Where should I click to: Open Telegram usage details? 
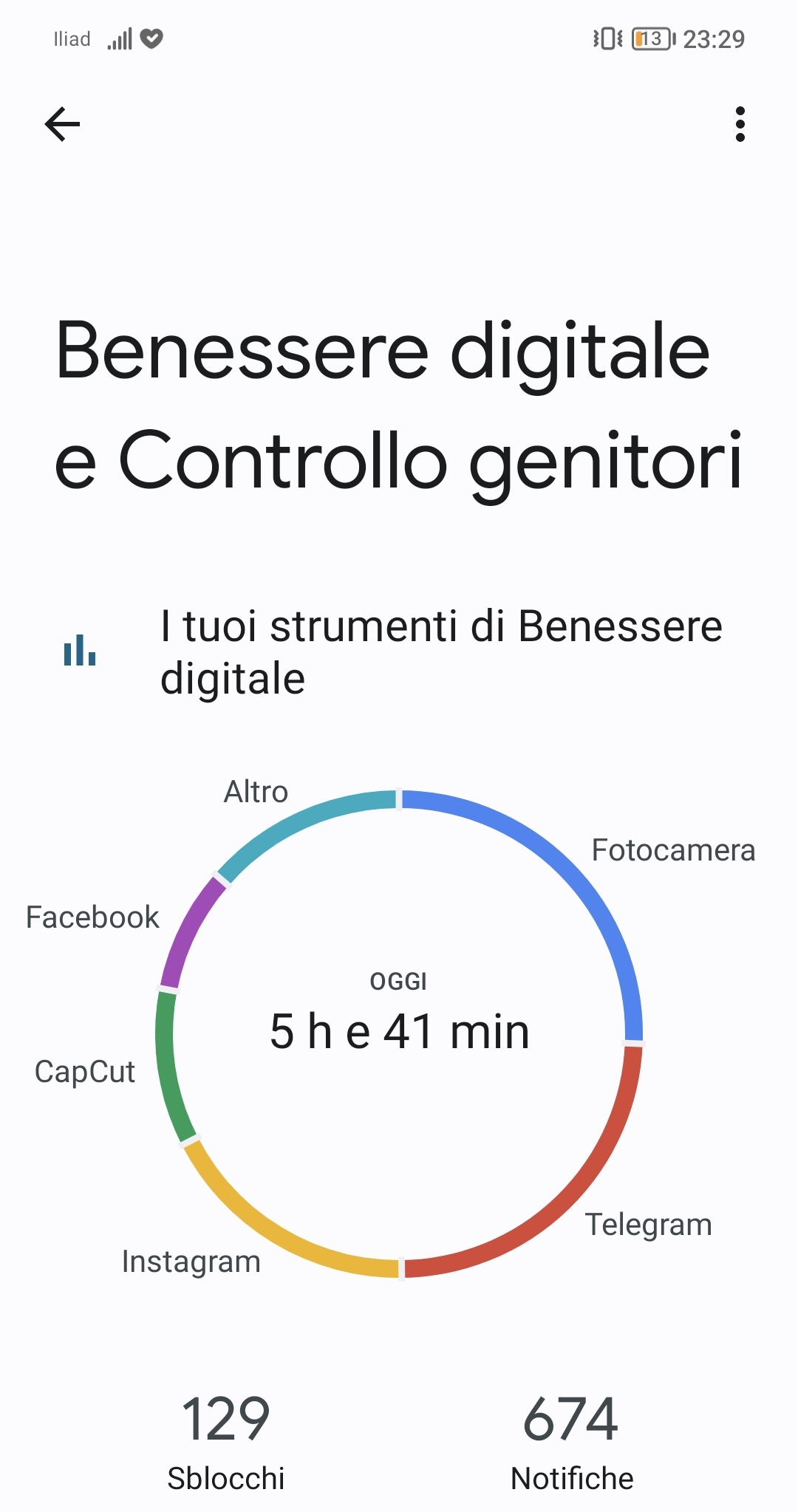coord(649,1224)
